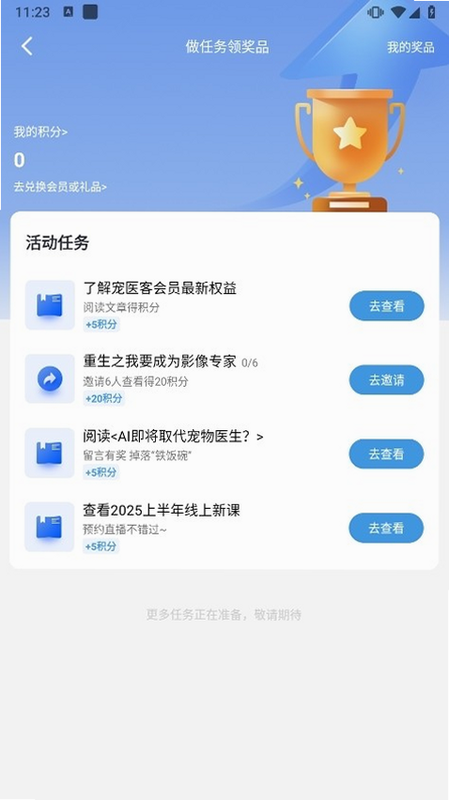Tap 去查看 for 了解宠医客会员最新权益
Viewport: 449px width, 800px height.
point(386,306)
